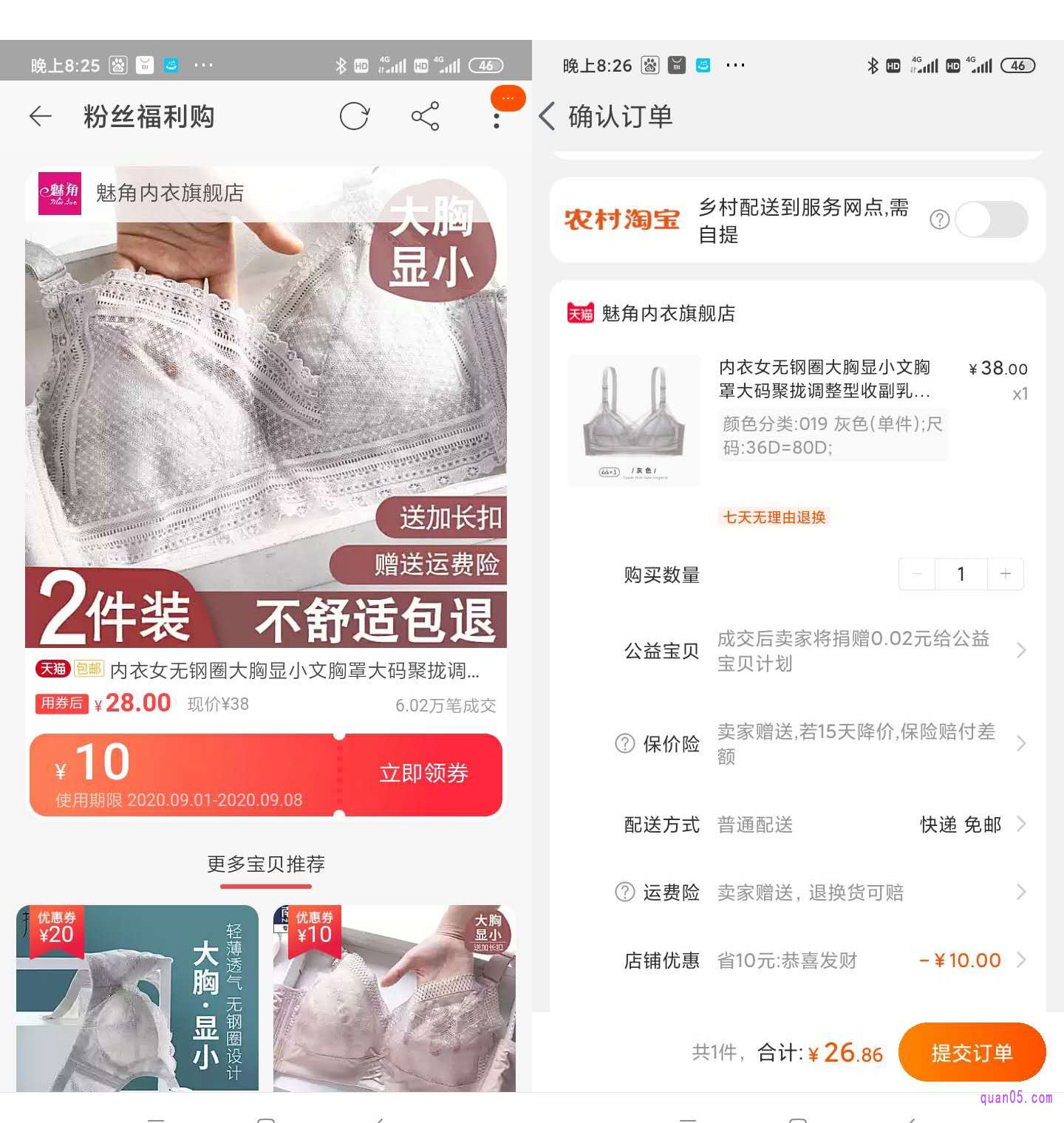The image size is (1064, 1123).
Task: View 保价险 price protection details
Action: 820,743
